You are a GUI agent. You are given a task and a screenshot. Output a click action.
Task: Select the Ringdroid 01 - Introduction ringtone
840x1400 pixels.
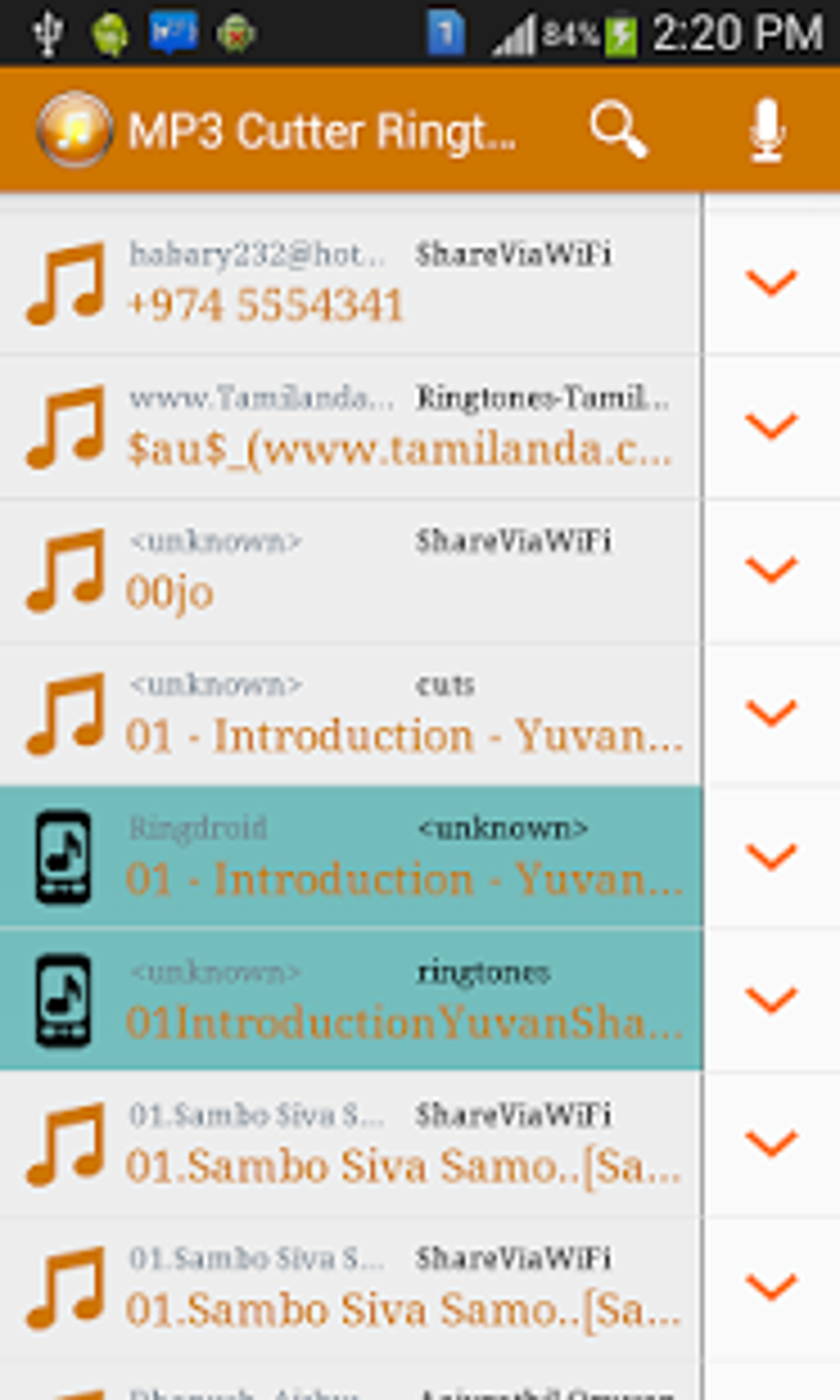351,856
